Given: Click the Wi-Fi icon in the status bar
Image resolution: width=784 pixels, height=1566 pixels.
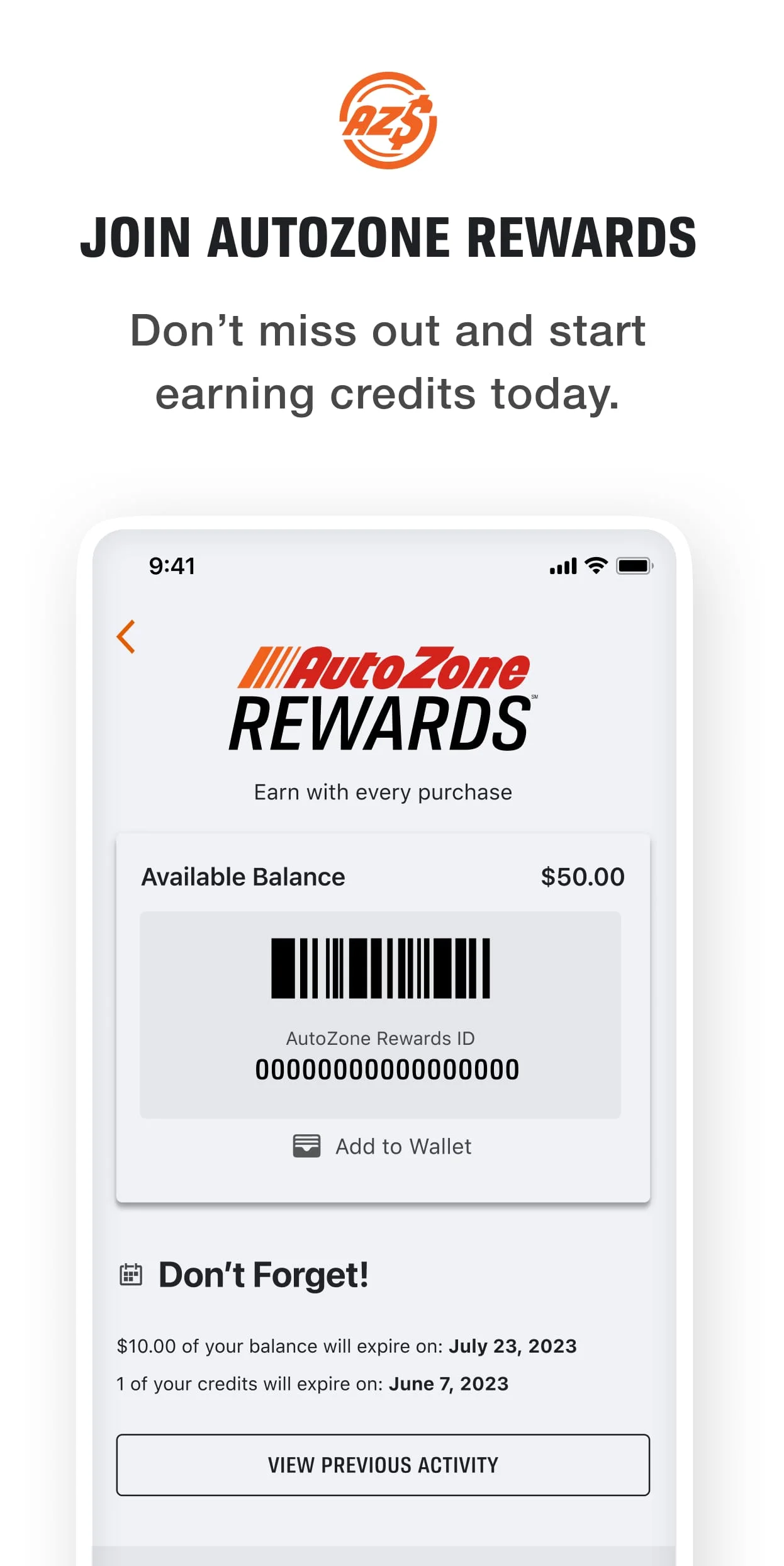Looking at the screenshot, I should point(595,566).
